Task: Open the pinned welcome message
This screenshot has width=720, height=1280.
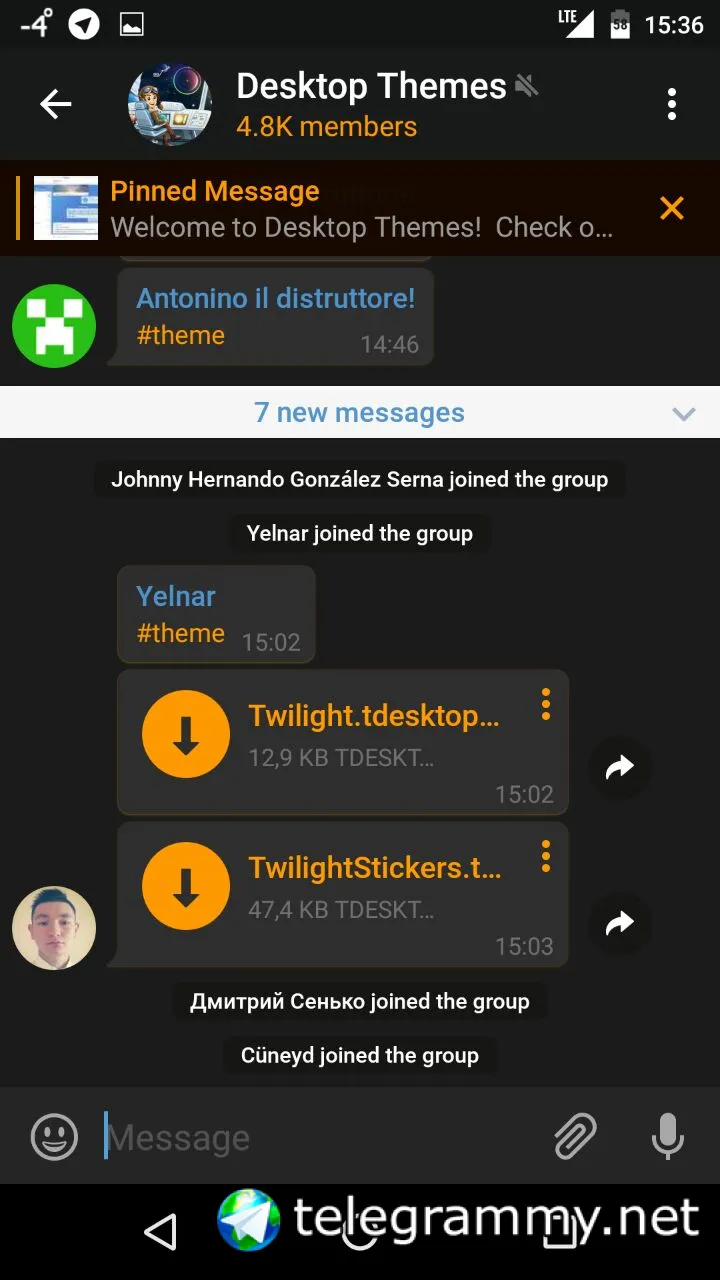Action: pyautogui.click(x=360, y=209)
